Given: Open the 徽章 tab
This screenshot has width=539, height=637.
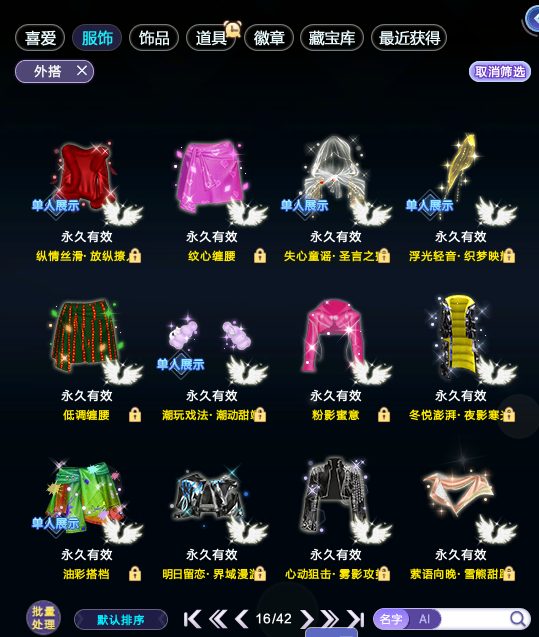Looking at the screenshot, I should (x=268, y=38).
